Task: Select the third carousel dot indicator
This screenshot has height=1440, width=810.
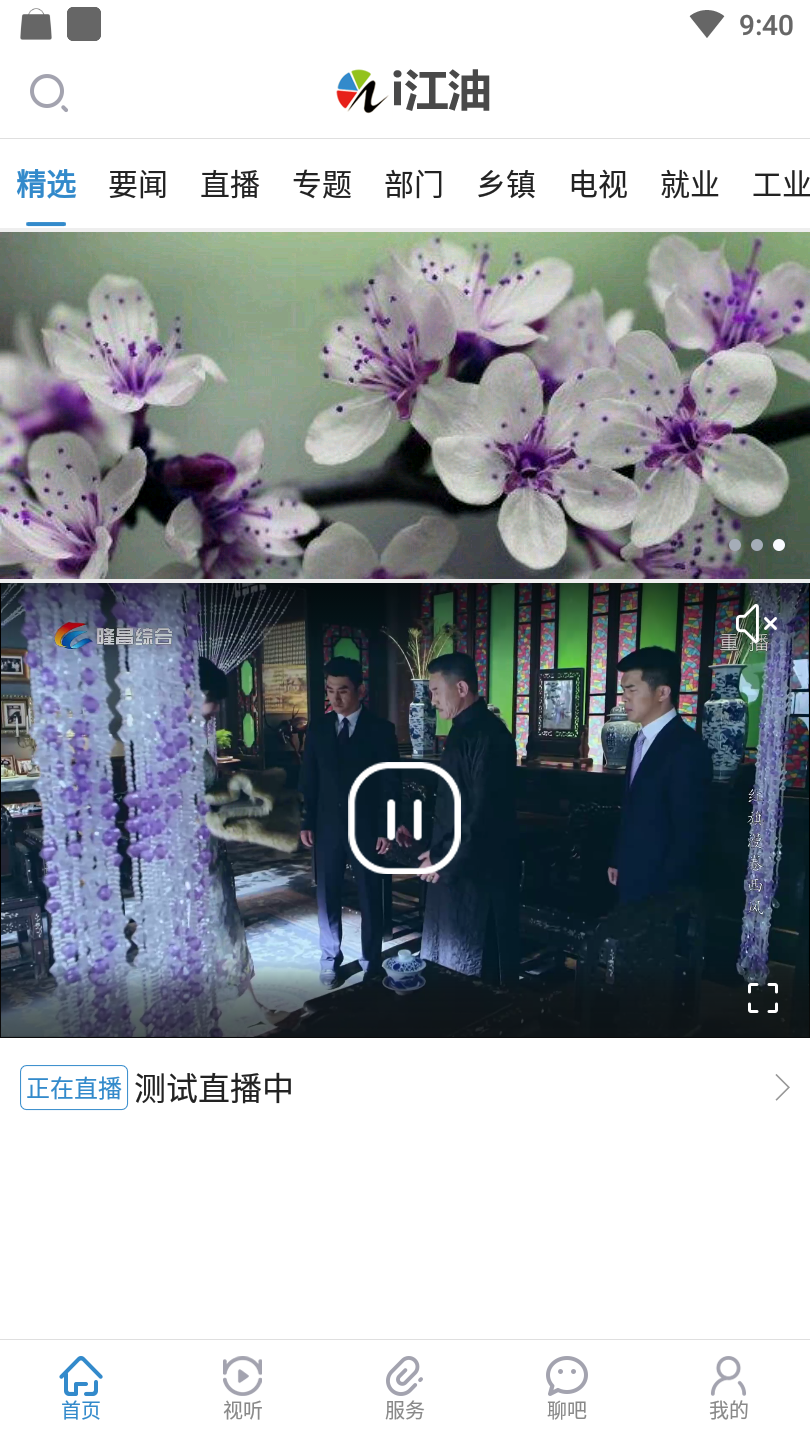Action: click(779, 545)
